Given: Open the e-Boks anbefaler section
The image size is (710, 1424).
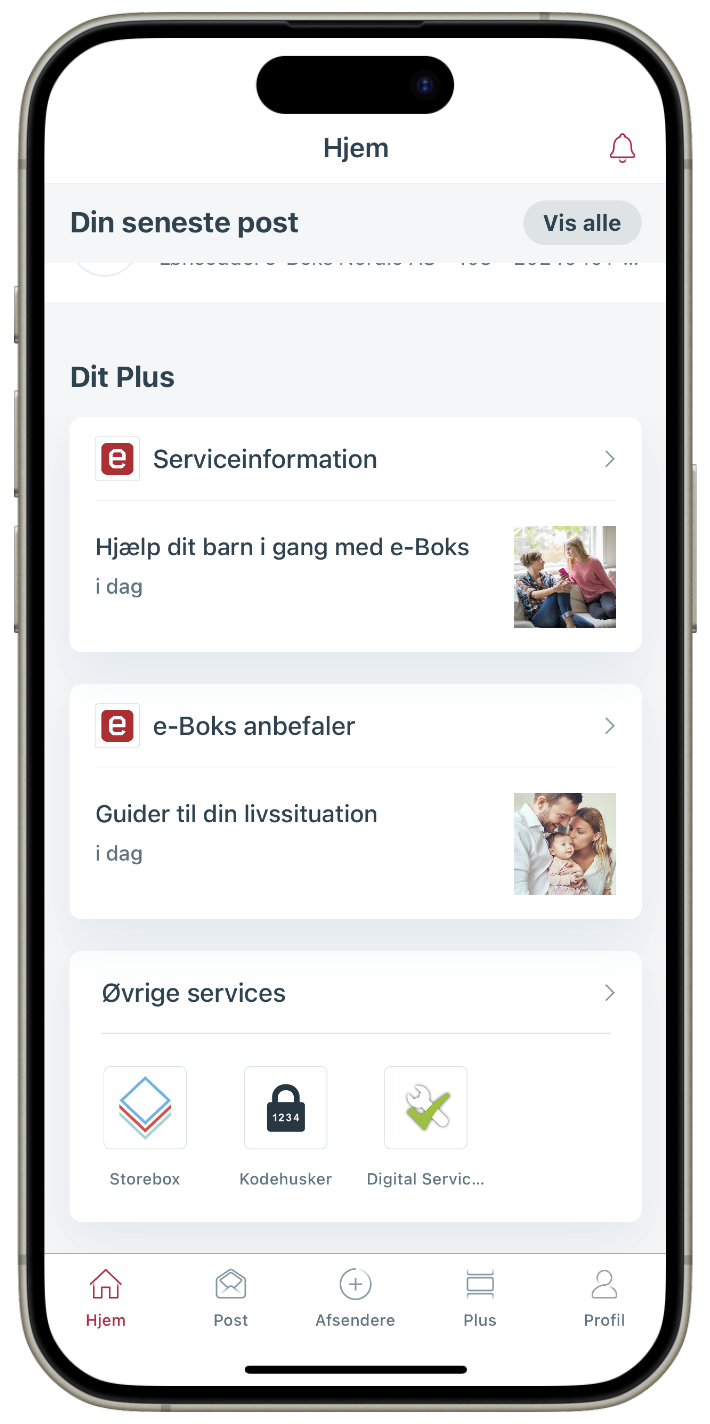Looking at the screenshot, I should [x=355, y=726].
